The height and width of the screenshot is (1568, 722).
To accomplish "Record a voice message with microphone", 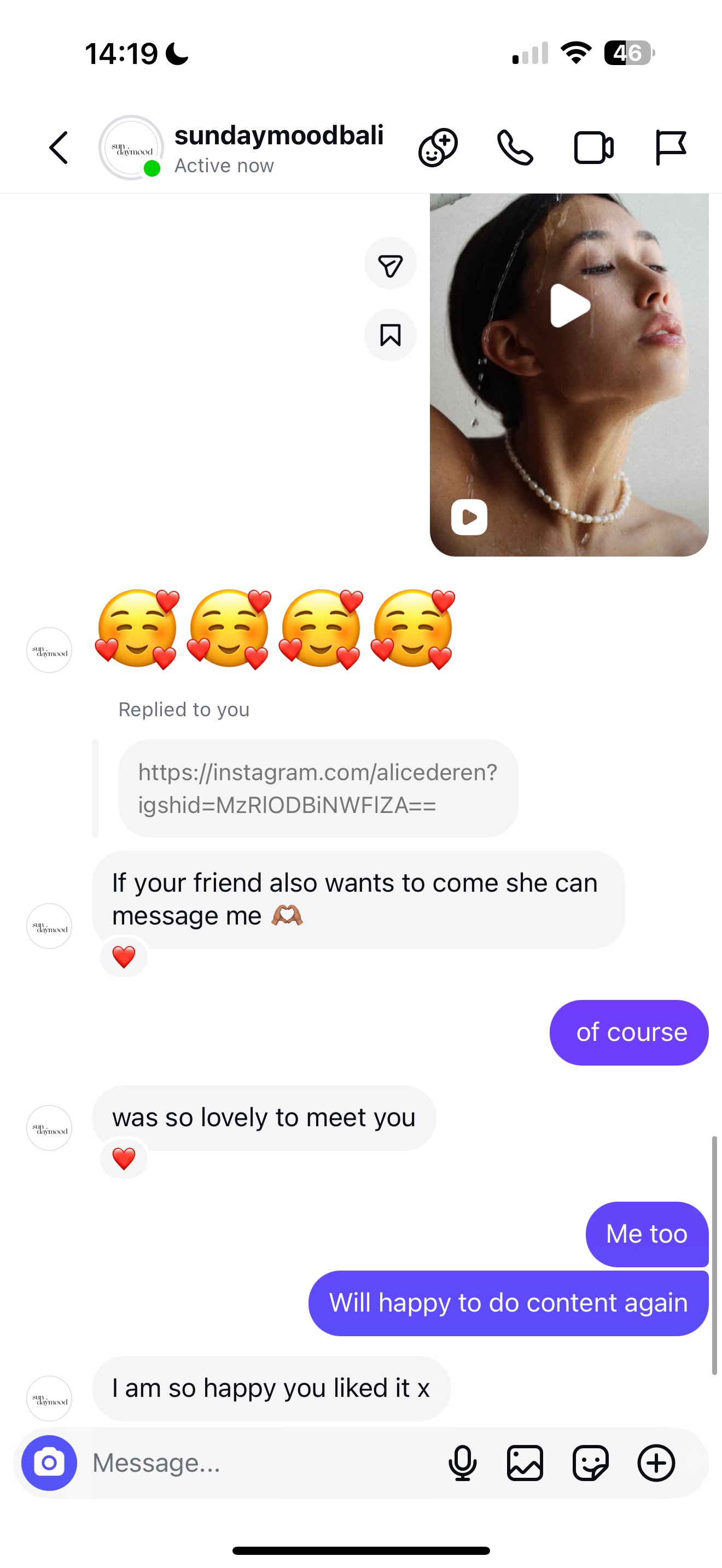I will coord(462,1462).
